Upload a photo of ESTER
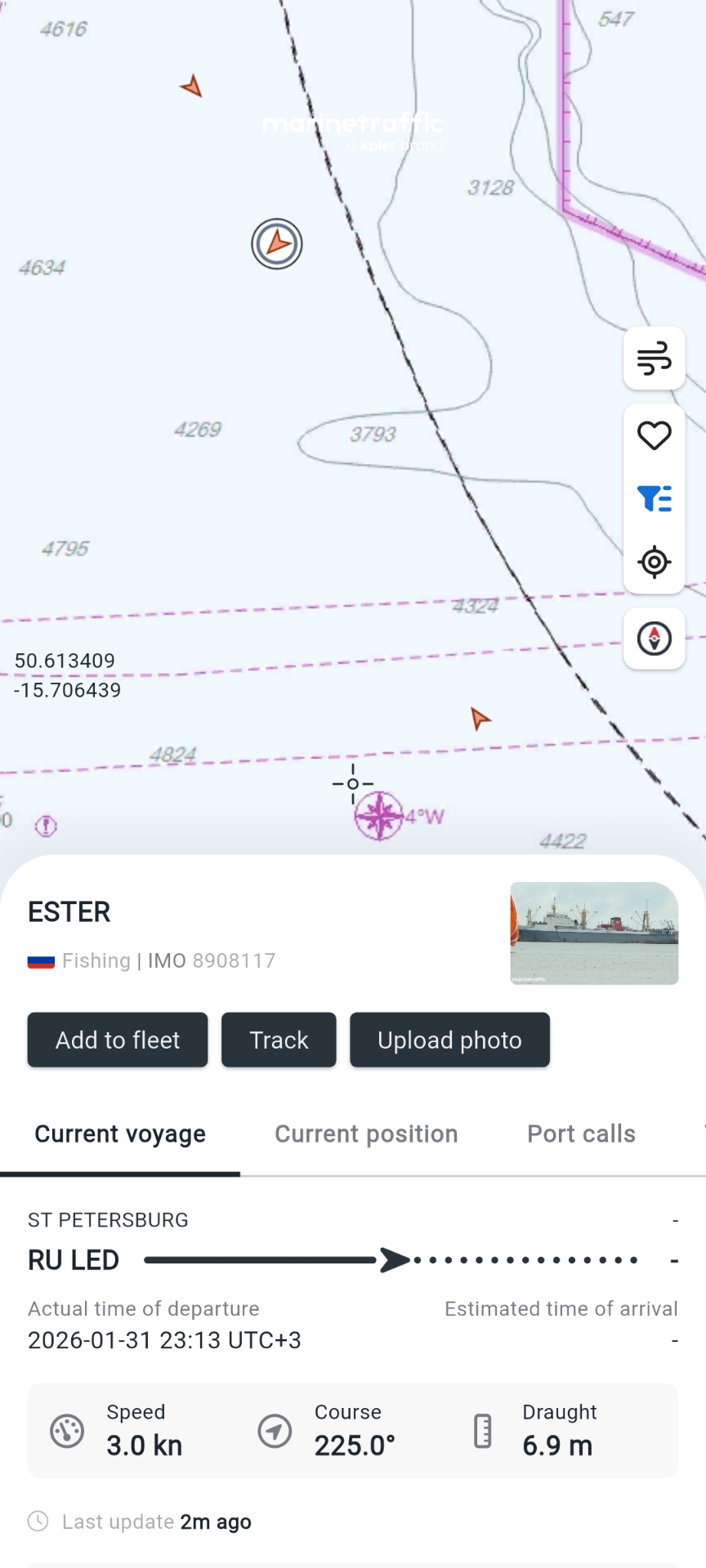This screenshot has height=1568, width=706. coord(449,1040)
